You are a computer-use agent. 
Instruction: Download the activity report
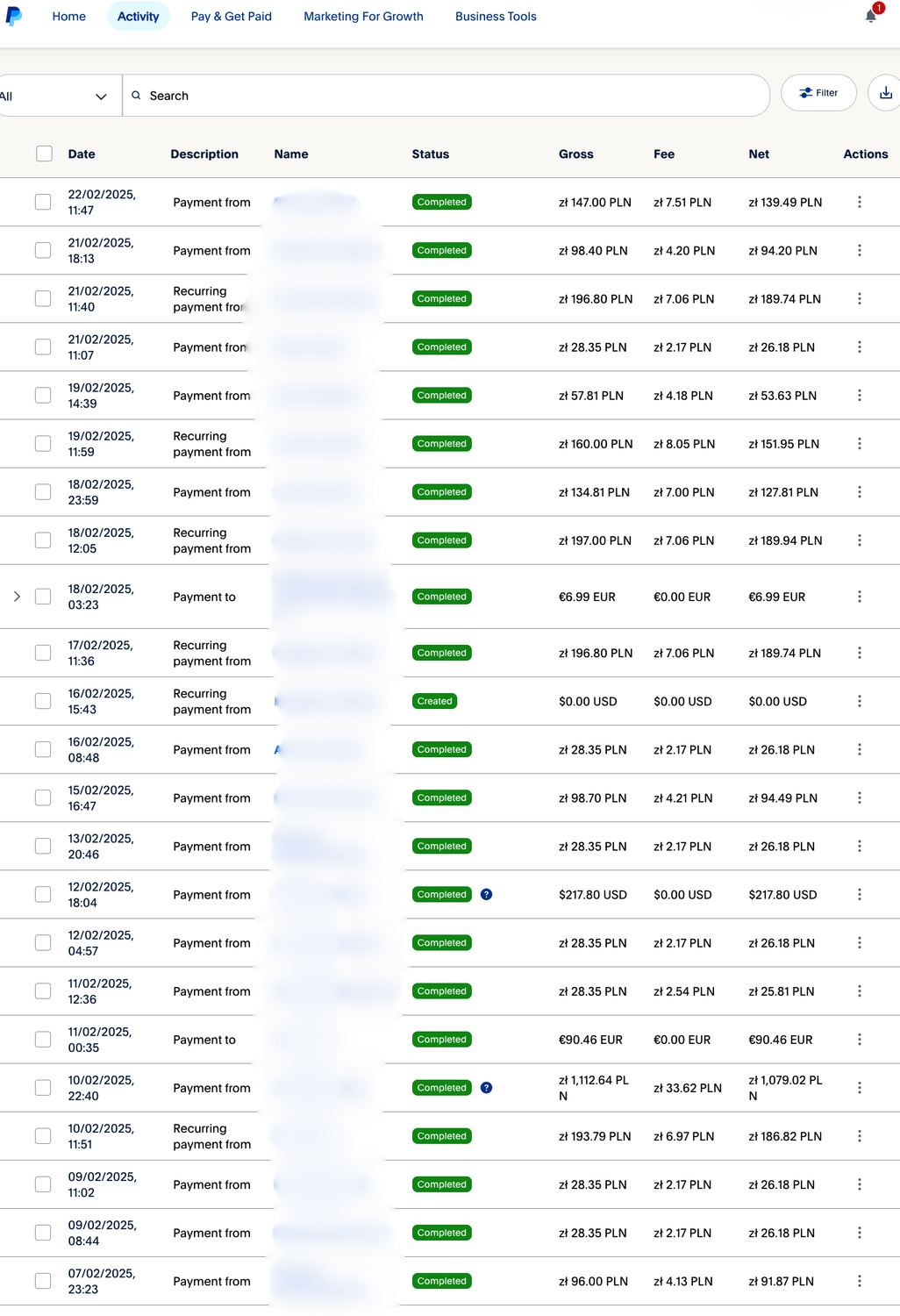coord(885,93)
